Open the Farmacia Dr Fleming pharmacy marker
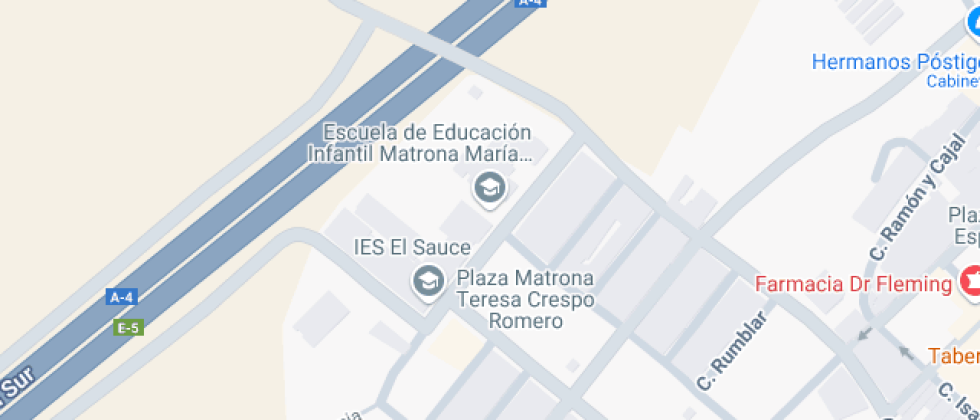 (970, 283)
